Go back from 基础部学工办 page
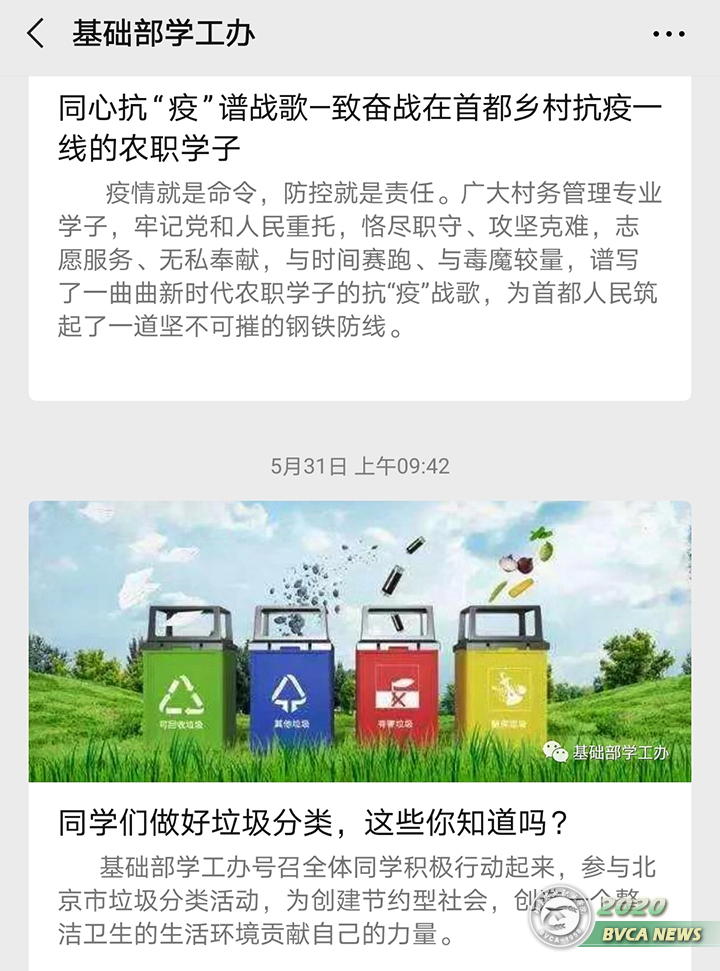 (36, 34)
